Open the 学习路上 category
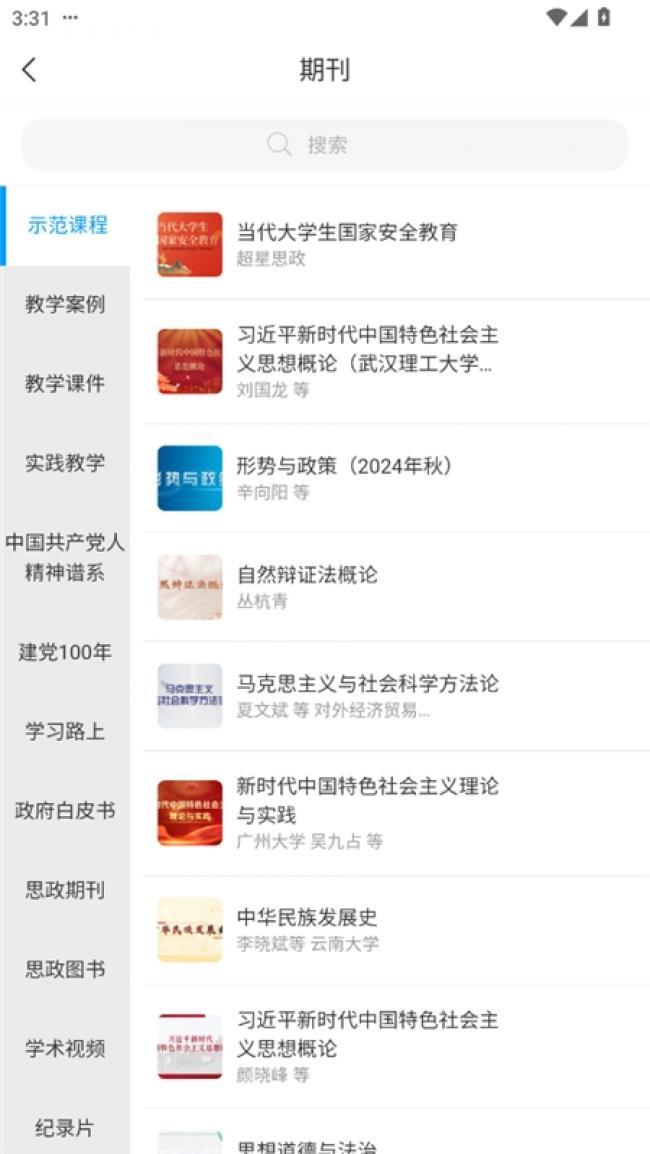This screenshot has width=650, height=1154. pos(65,732)
